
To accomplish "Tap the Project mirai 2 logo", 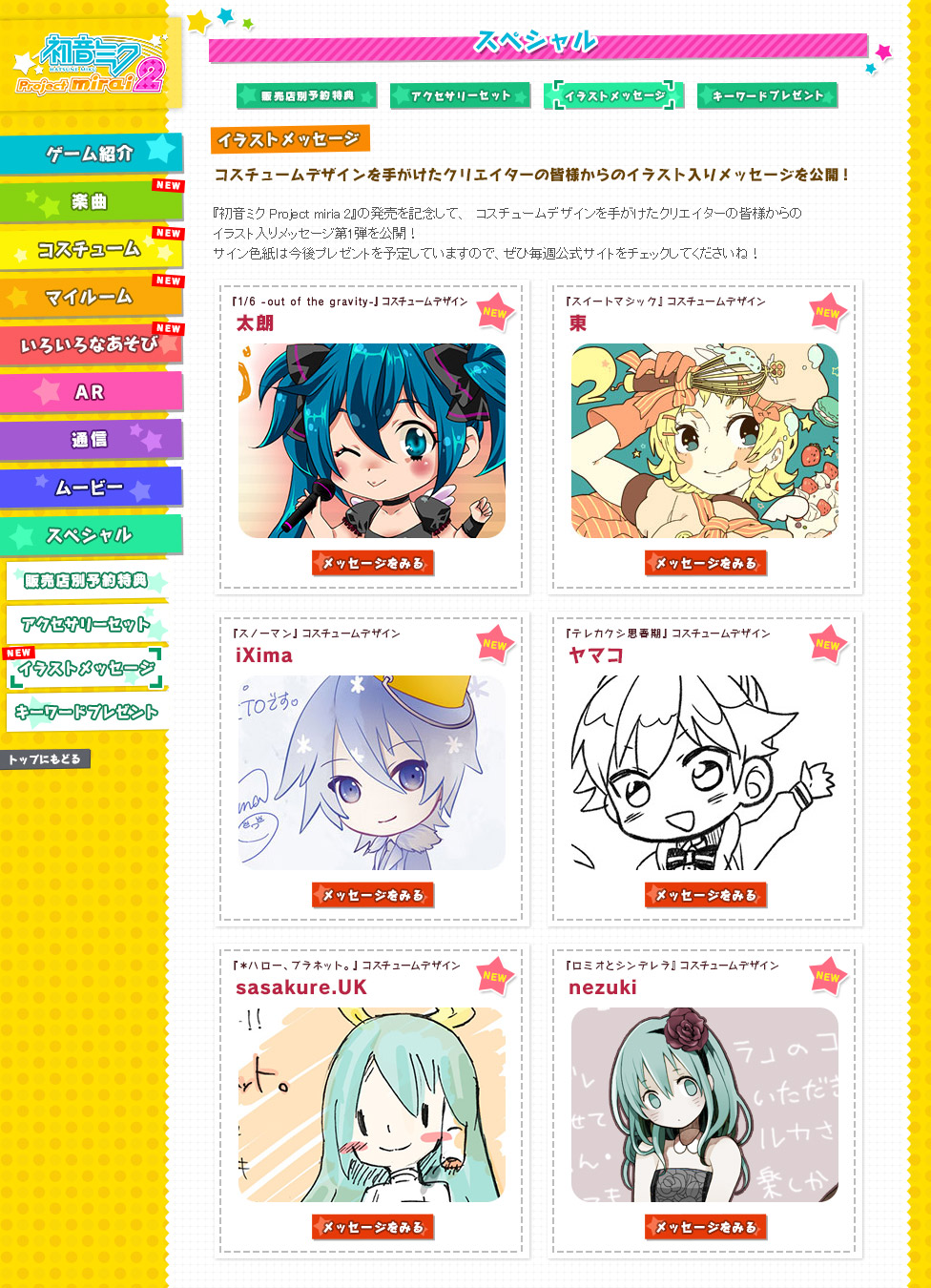I will click(x=91, y=65).
